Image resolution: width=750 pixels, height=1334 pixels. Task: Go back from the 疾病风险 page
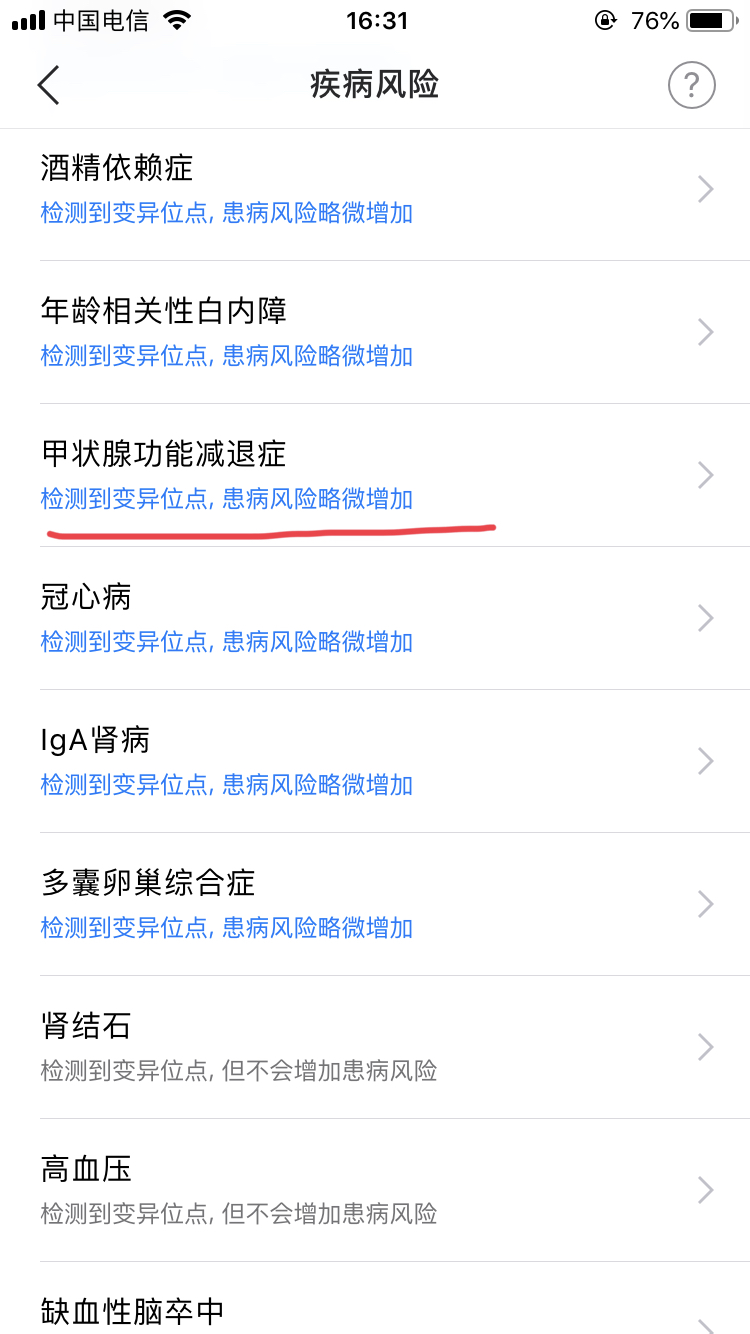pyautogui.click(x=48, y=85)
